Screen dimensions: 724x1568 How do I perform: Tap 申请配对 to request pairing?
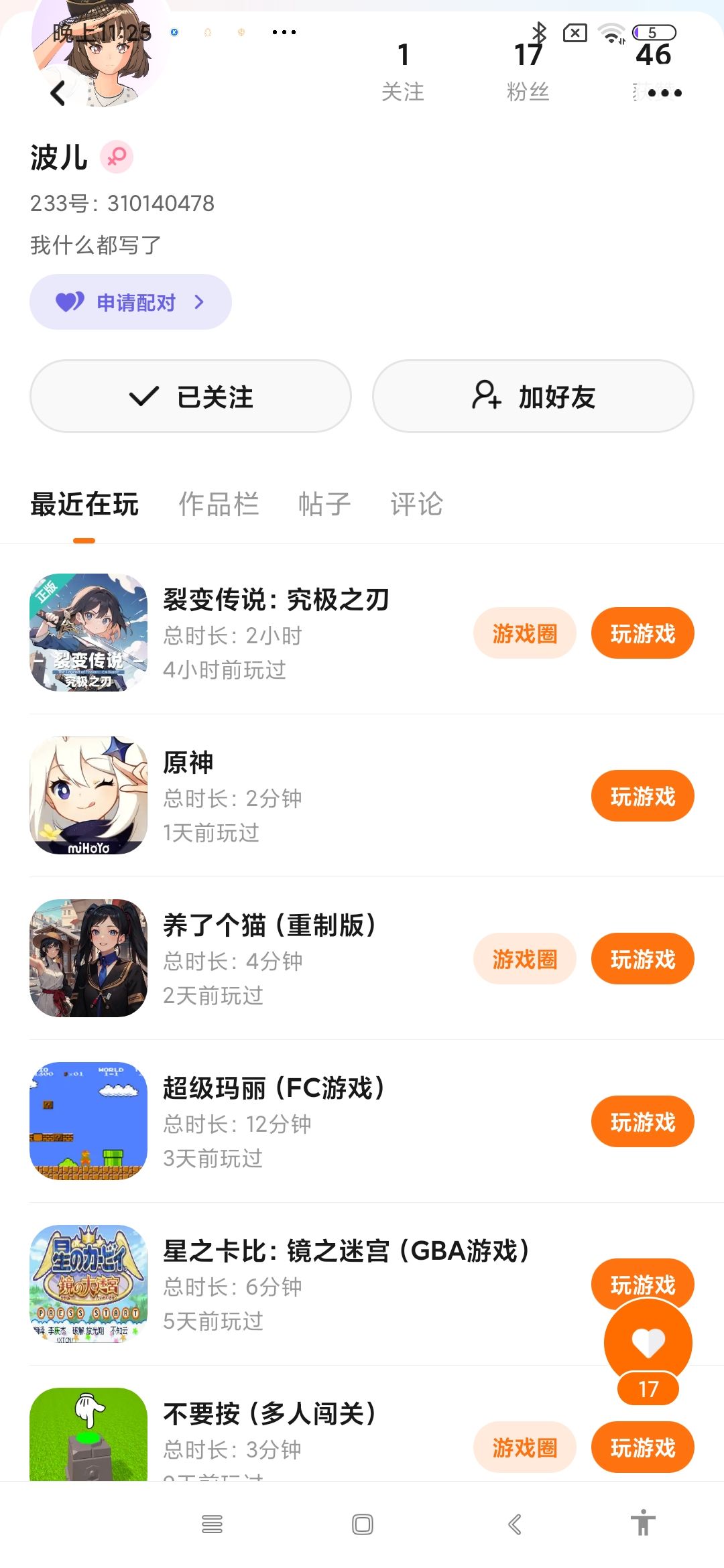coord(131,302)
